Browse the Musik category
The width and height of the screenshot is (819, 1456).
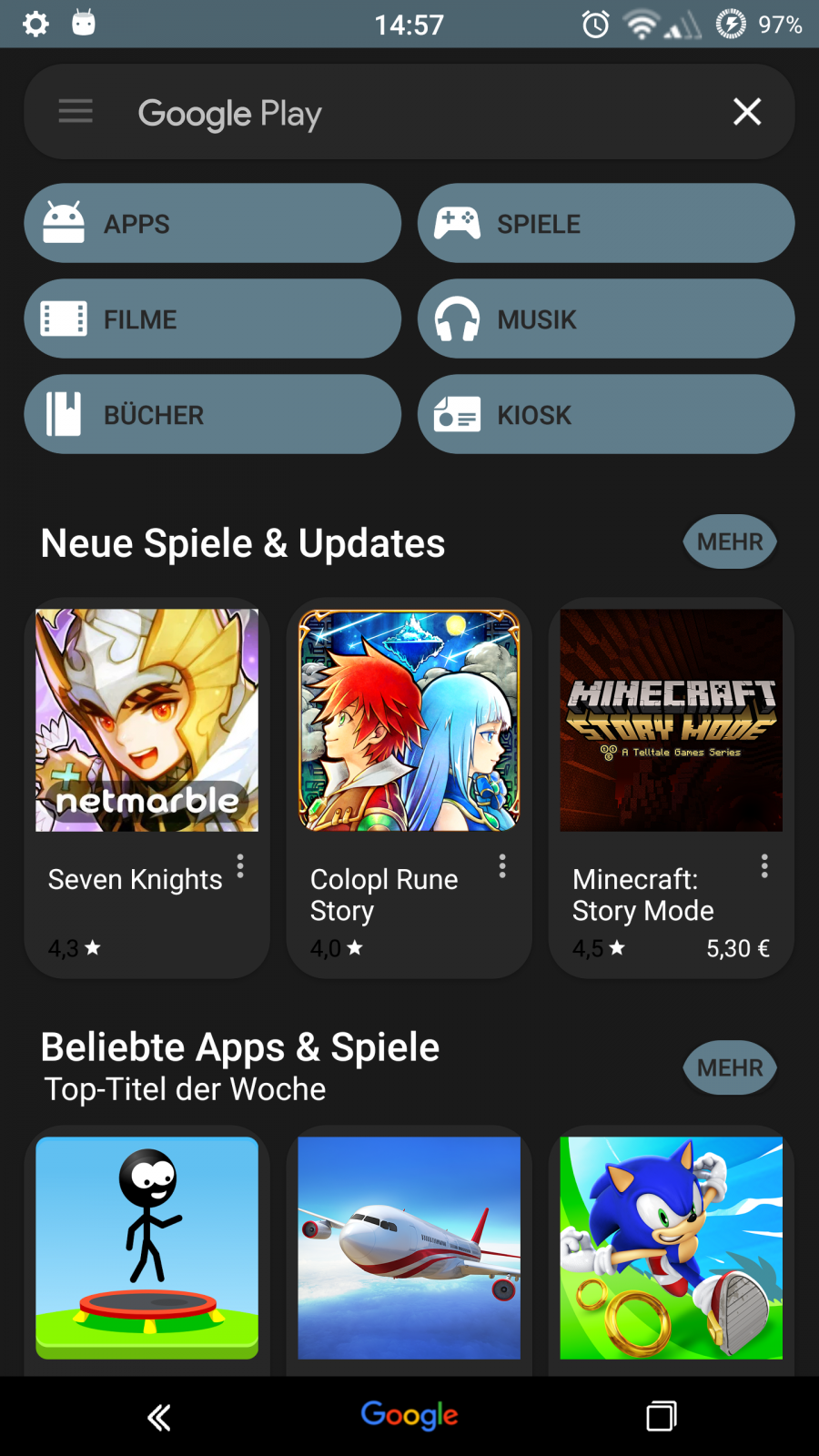pyautogui.click(x=605, y=319)
